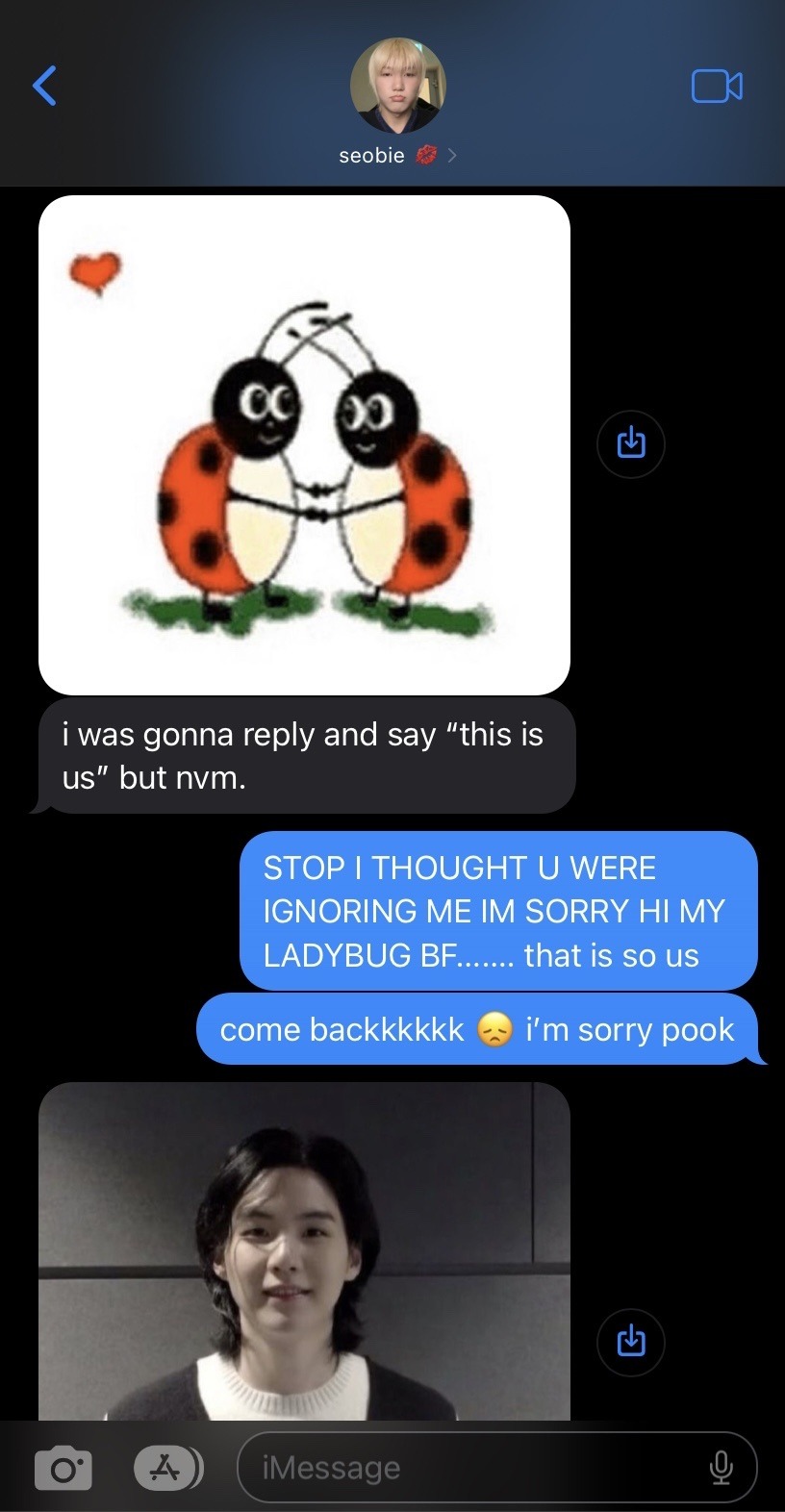Record an audio message with the microphone
785x1512 pixels.
pyautogui.click(x=721, y=1468)
